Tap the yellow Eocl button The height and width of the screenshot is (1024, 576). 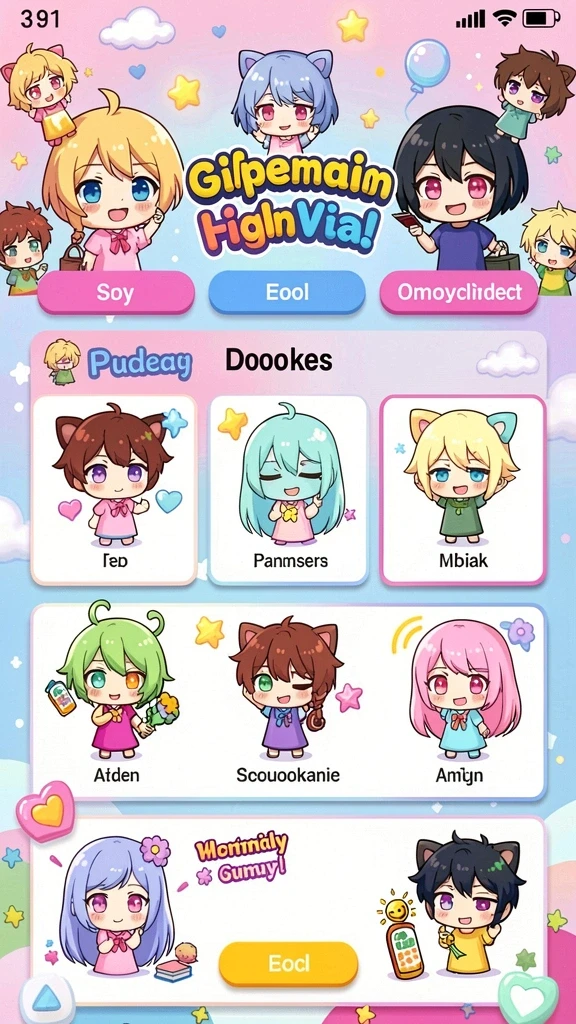(289, 963)
